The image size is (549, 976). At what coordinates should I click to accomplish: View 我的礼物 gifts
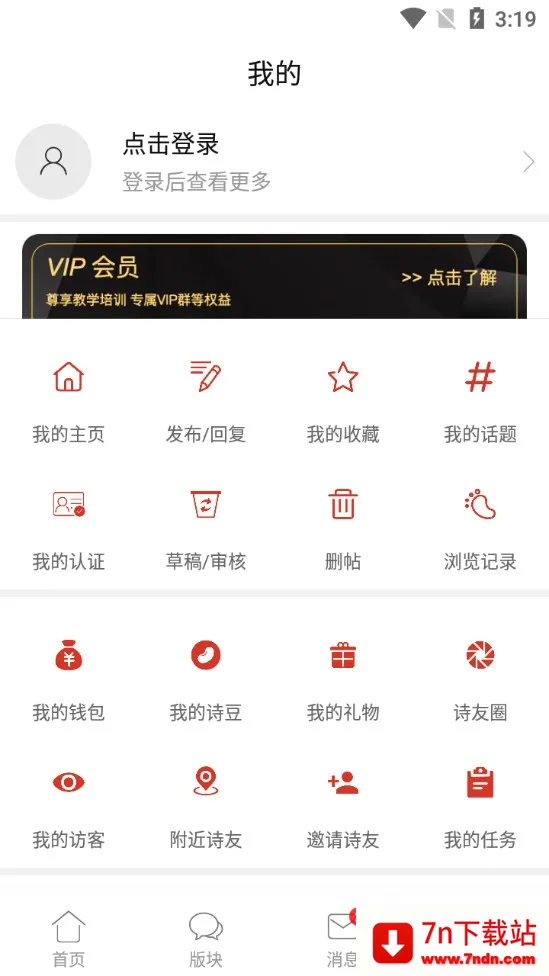click(x=343, y=680)
